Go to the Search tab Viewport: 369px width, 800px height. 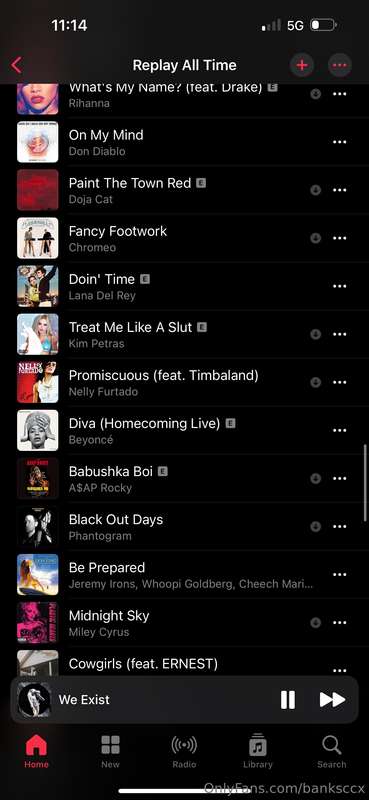(331, 751)
